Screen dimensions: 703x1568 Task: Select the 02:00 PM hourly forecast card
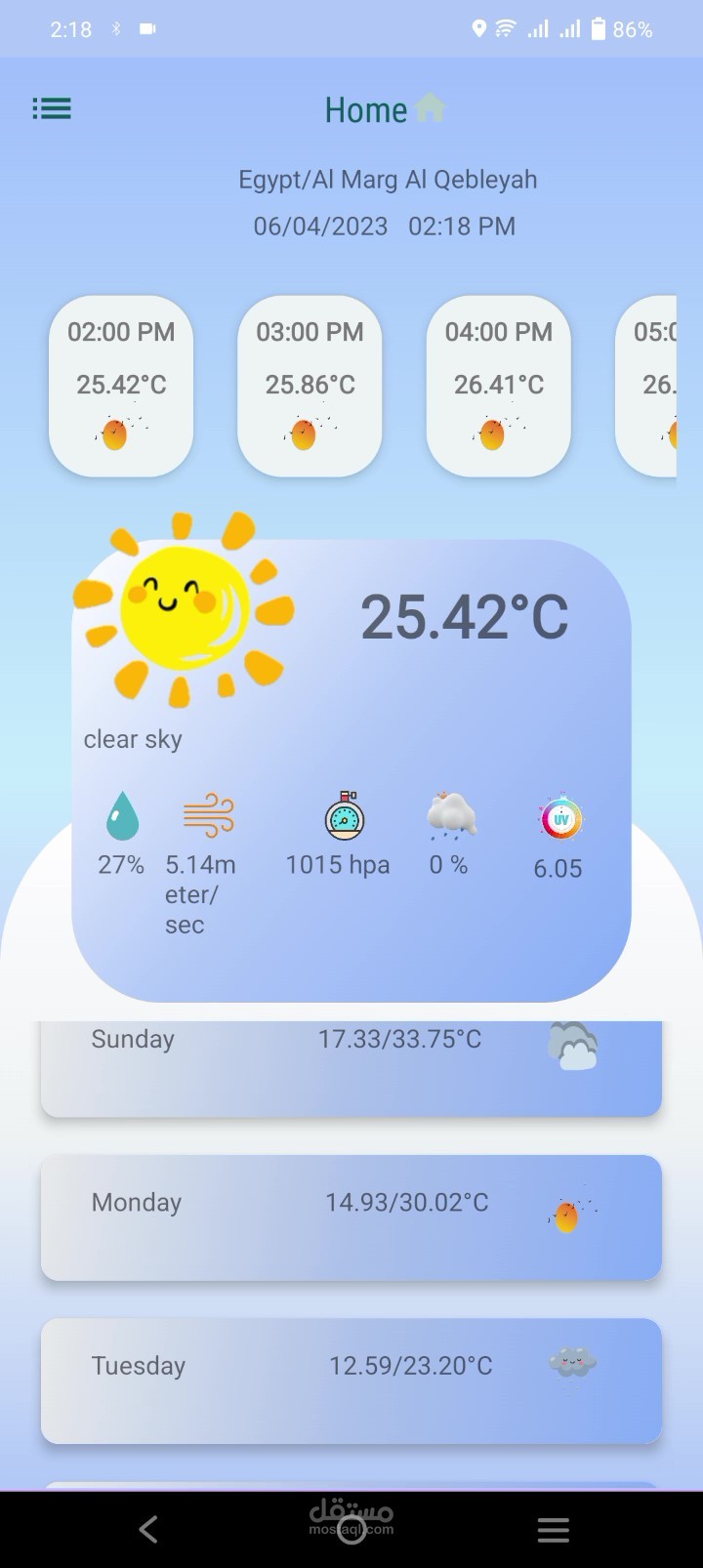(121, 386)
